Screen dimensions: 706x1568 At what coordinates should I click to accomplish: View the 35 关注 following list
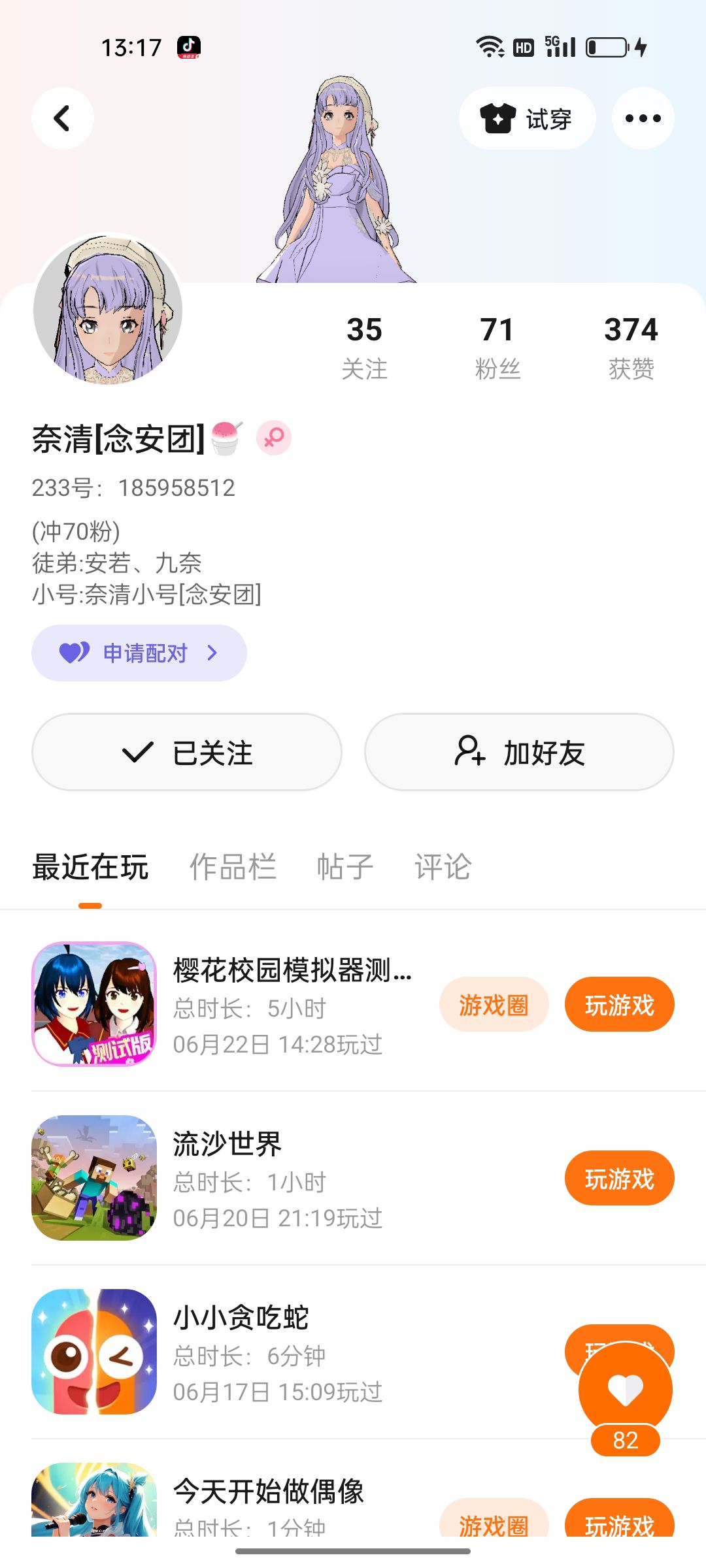click(364, 347)
